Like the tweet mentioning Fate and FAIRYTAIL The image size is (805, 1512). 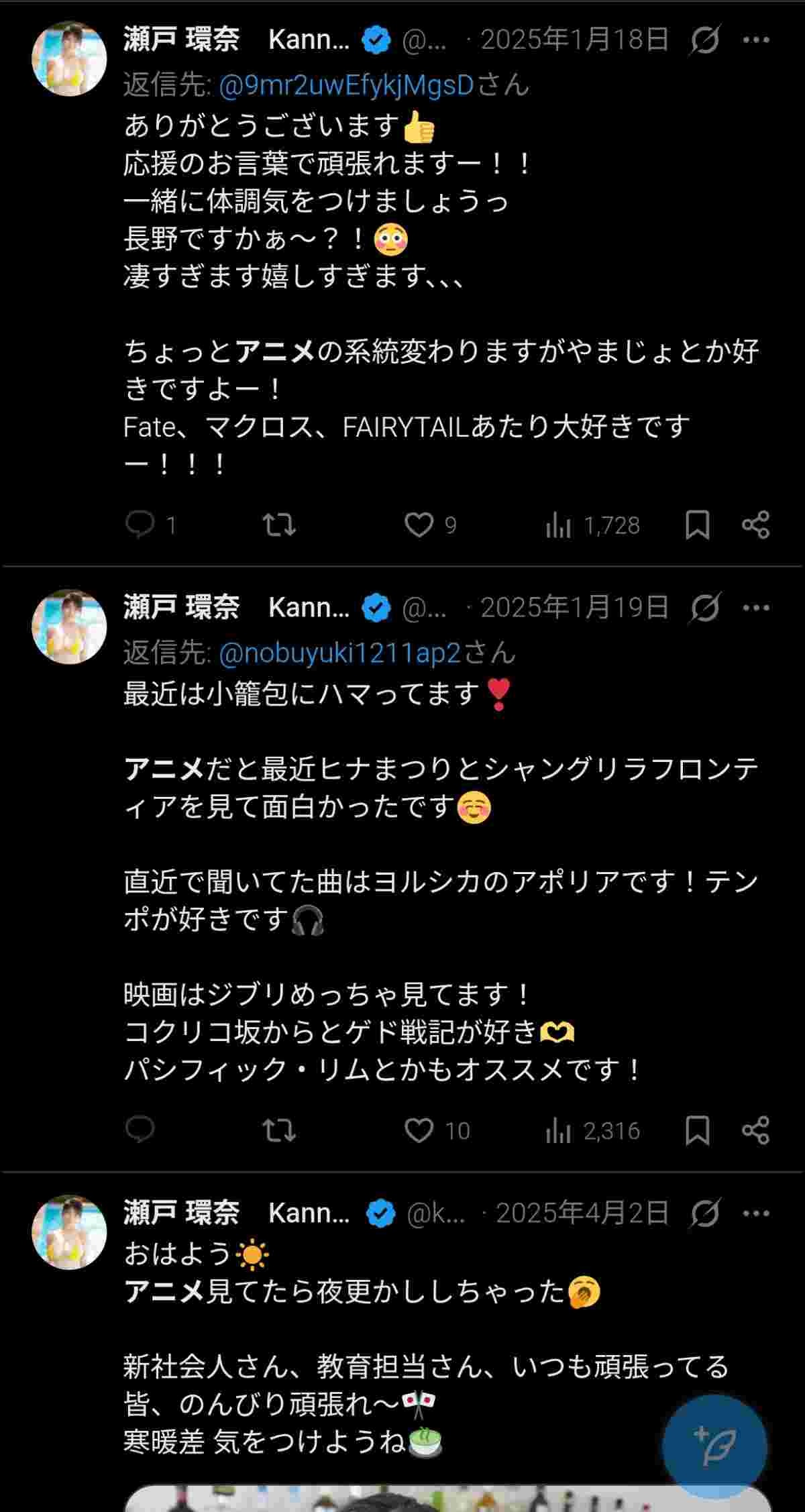click(x=419, y=525)
